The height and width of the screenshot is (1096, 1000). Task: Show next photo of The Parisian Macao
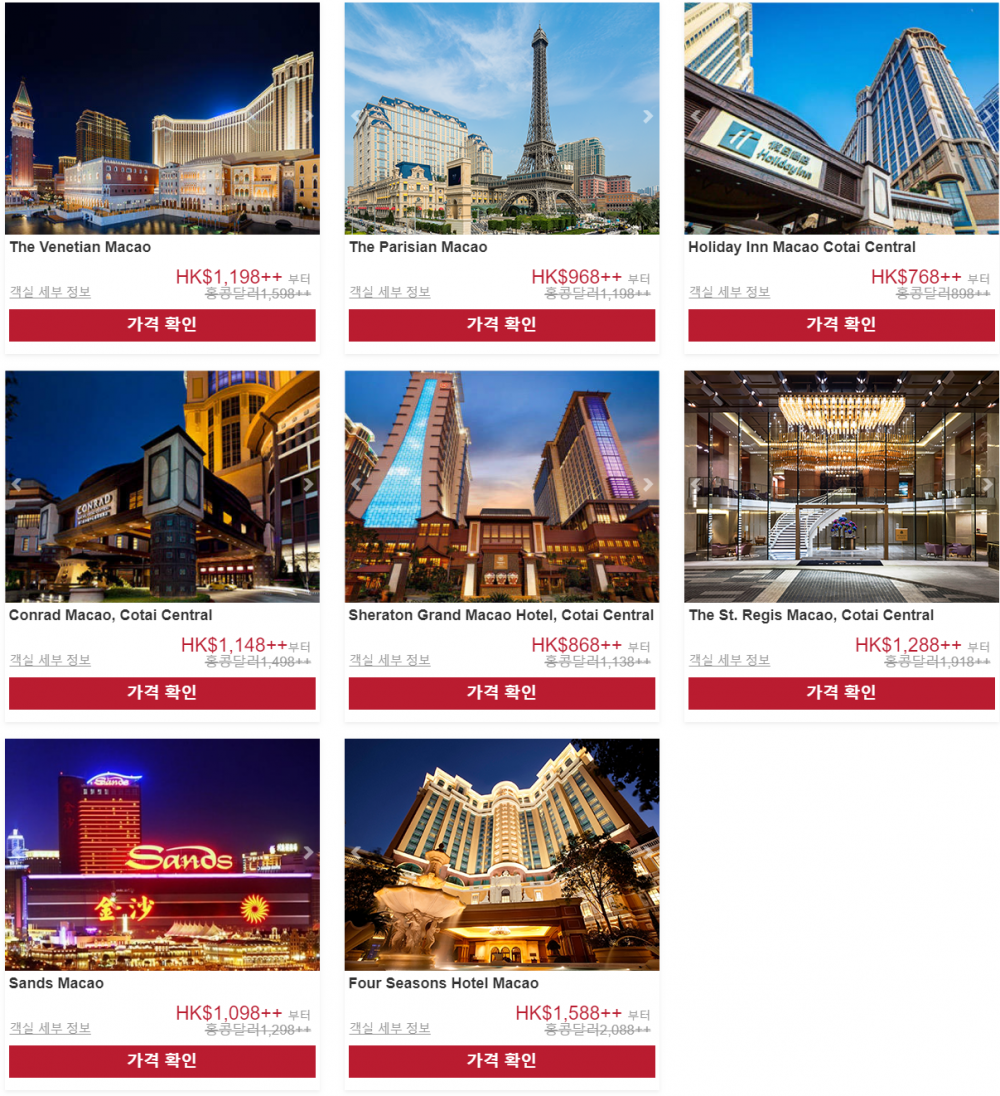pyautogui.click(x=647, y=117)
